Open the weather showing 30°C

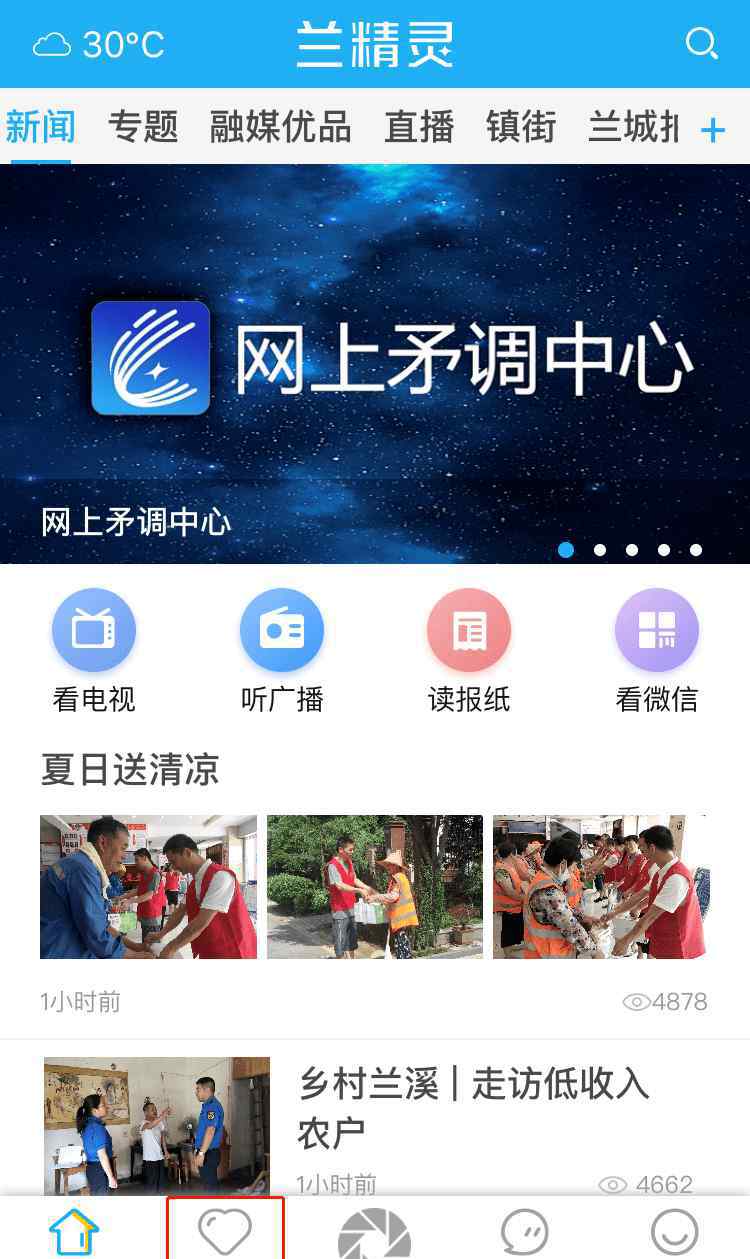(98, 45)
